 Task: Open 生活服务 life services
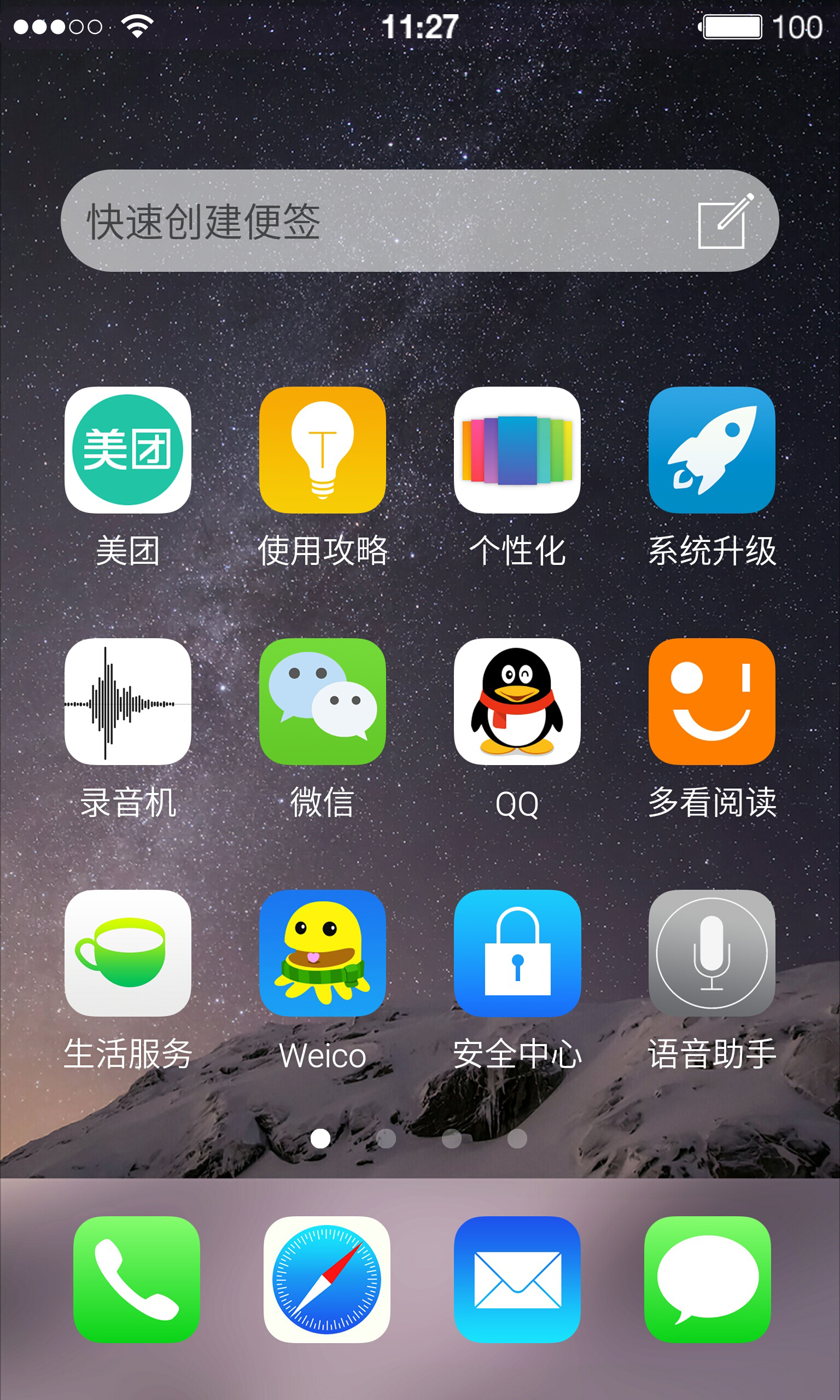pos(128,953)
